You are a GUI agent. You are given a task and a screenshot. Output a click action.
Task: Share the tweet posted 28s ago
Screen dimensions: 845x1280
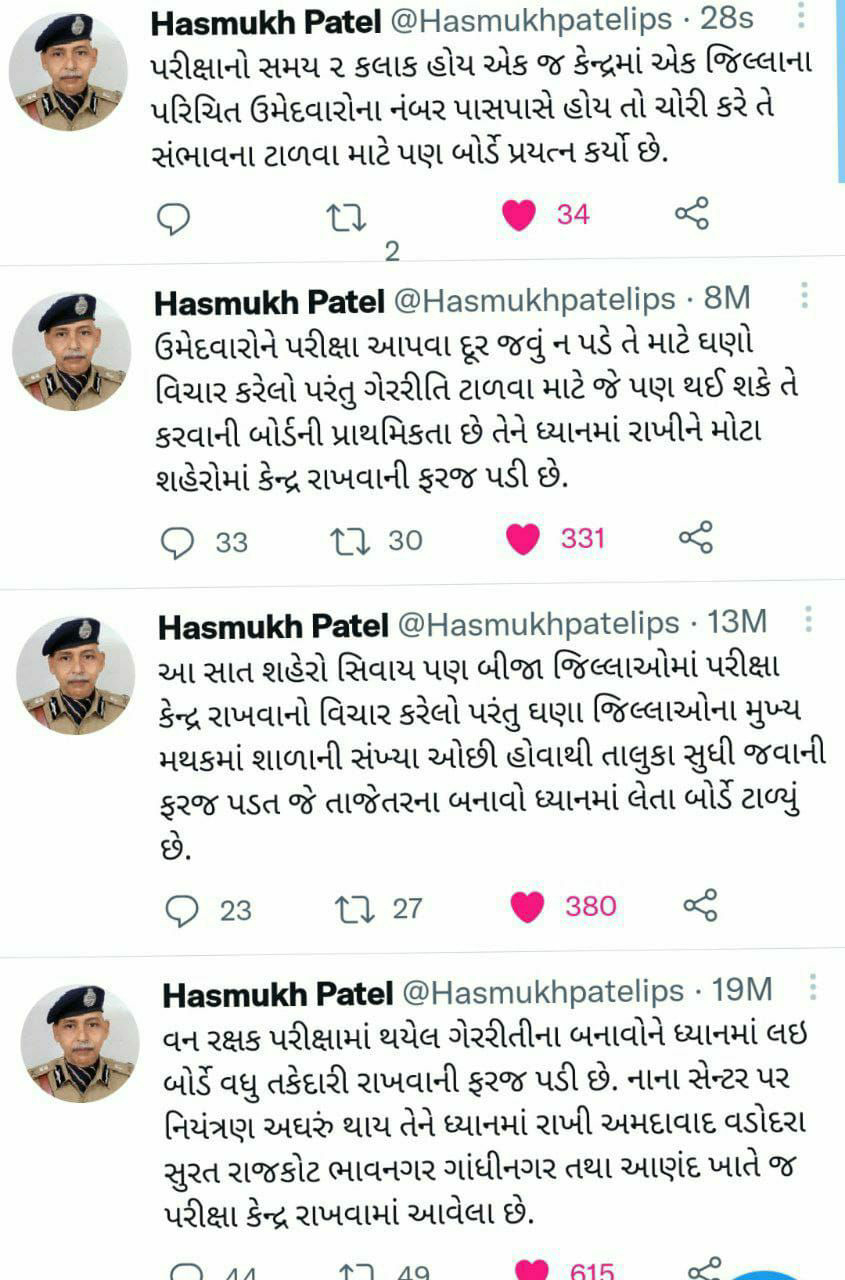(x=692, y=214)
